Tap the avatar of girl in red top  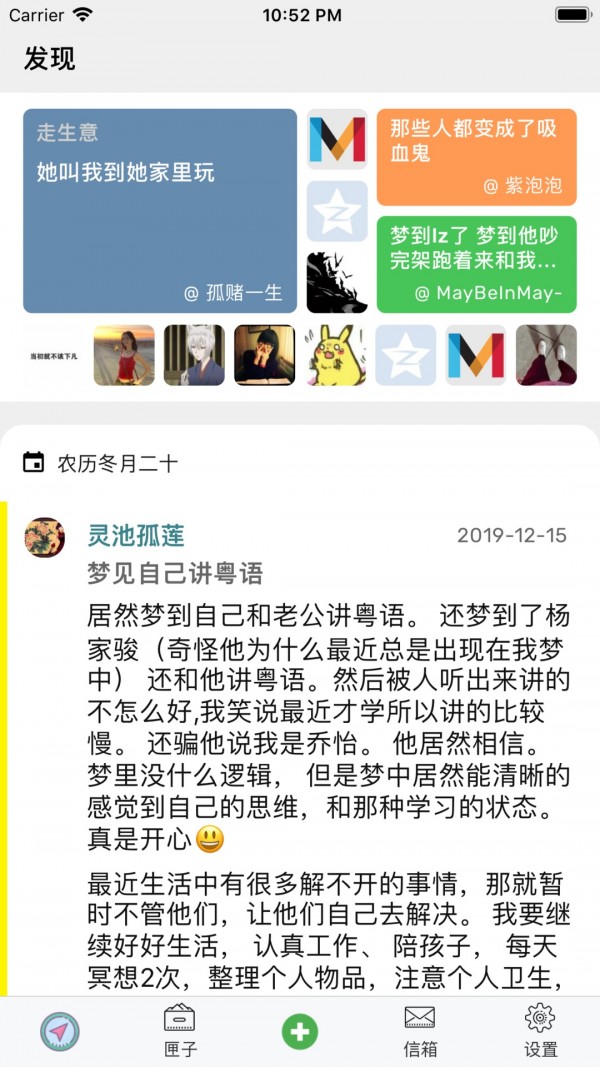(124, 355)
